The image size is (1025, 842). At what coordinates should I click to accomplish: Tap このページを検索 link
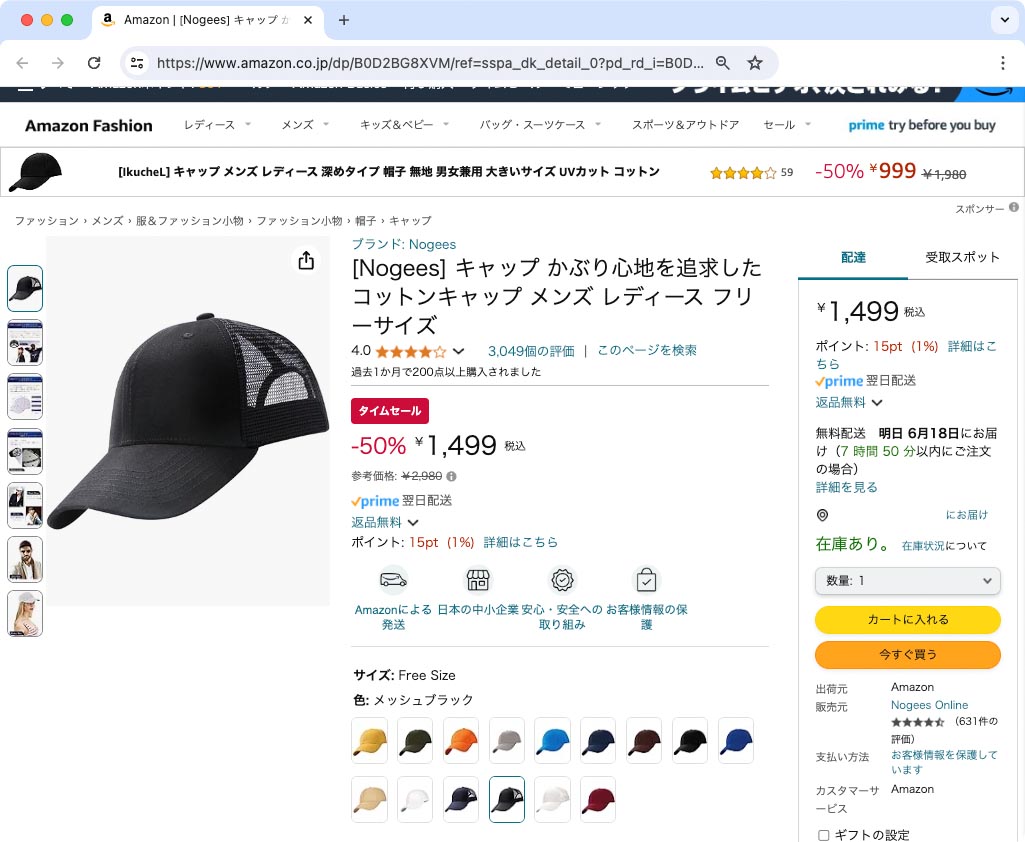tap(647, 351)
